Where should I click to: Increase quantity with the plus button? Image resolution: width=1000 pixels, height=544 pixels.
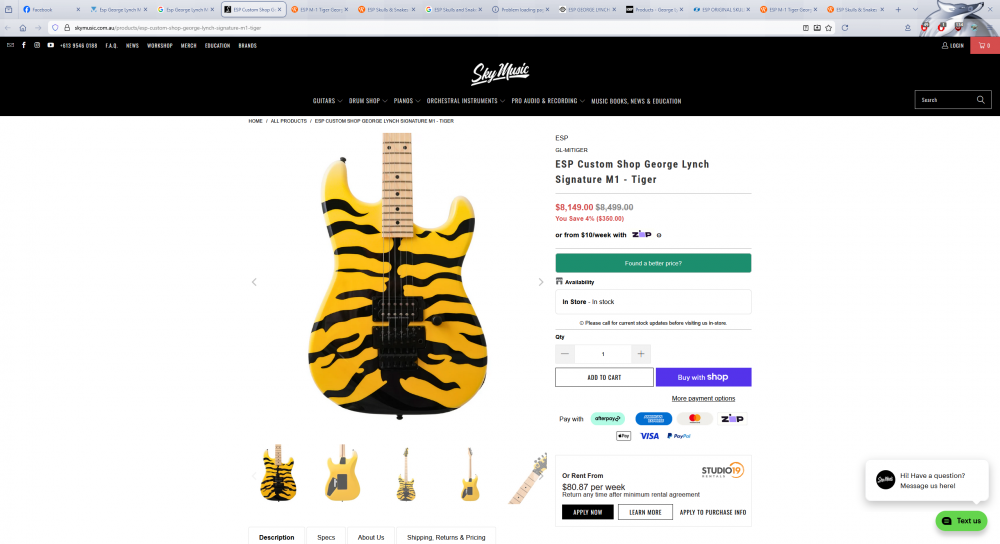tap(641, 354)
